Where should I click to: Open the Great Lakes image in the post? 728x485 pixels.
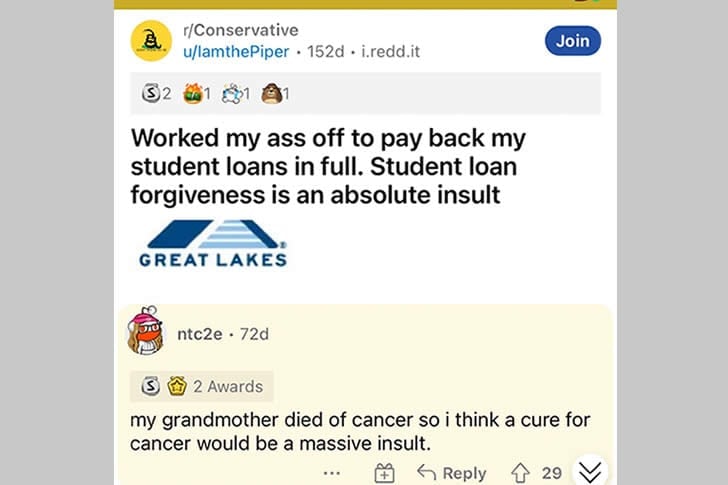click(213, 243)
